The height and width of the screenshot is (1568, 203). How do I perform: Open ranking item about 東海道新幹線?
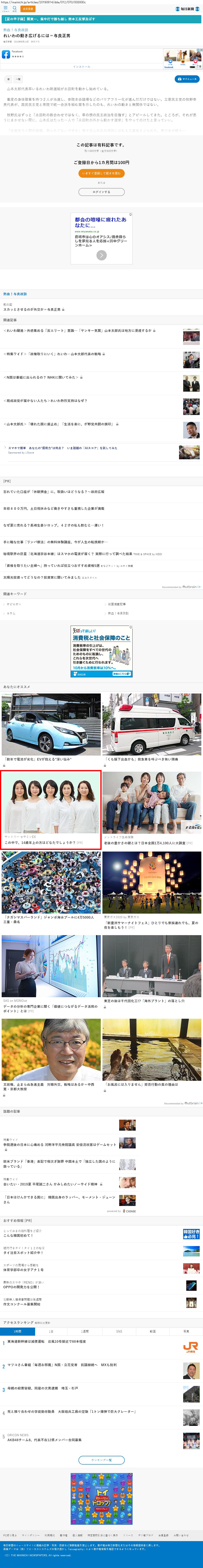tap(49, 1342)
